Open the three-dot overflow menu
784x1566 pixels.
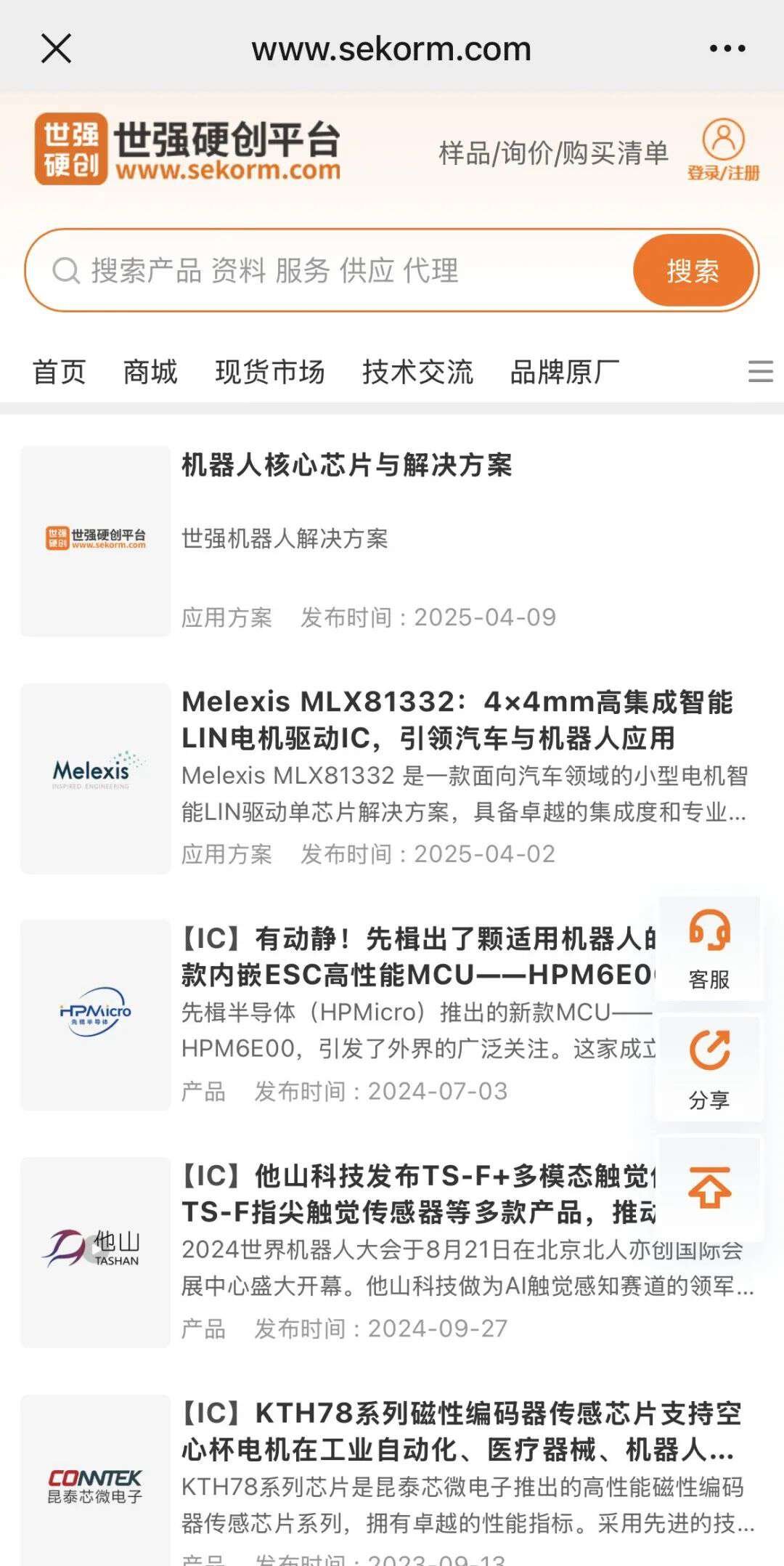(727, 49)
